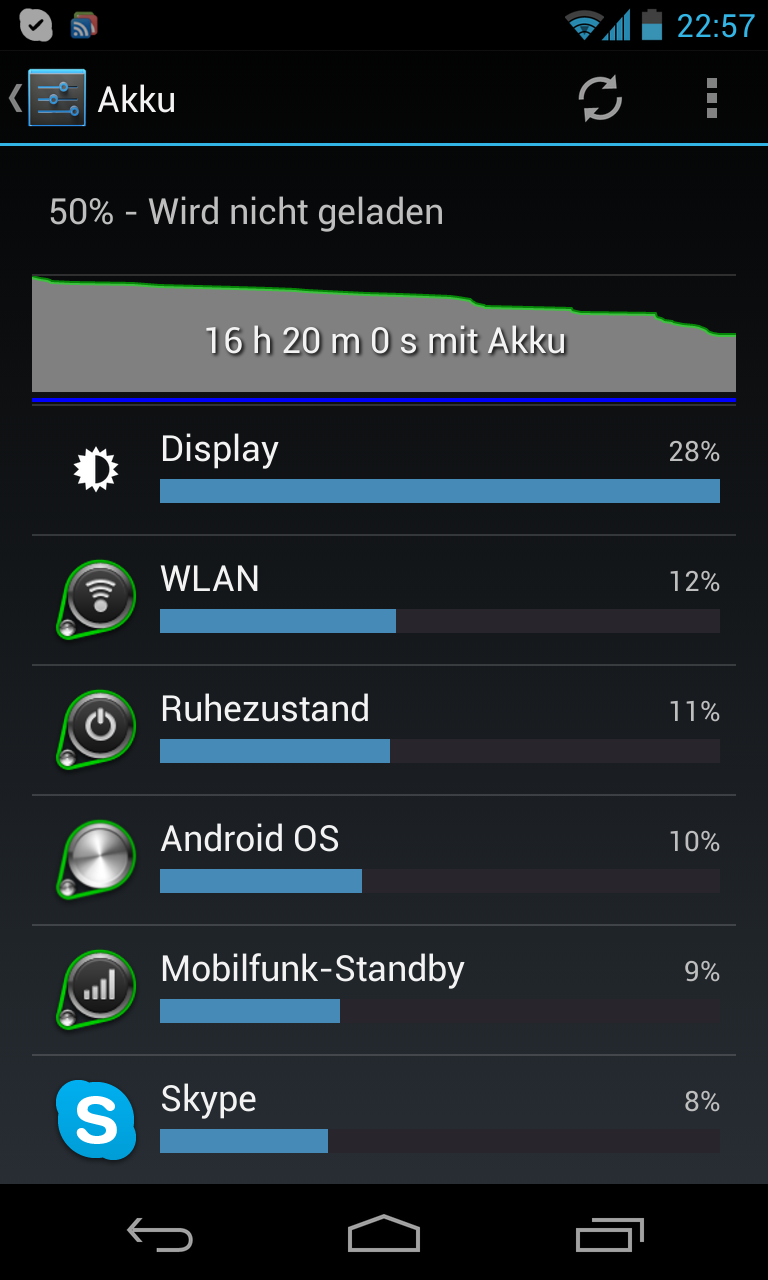Open WLAN battery usage details

click(384, 600)
